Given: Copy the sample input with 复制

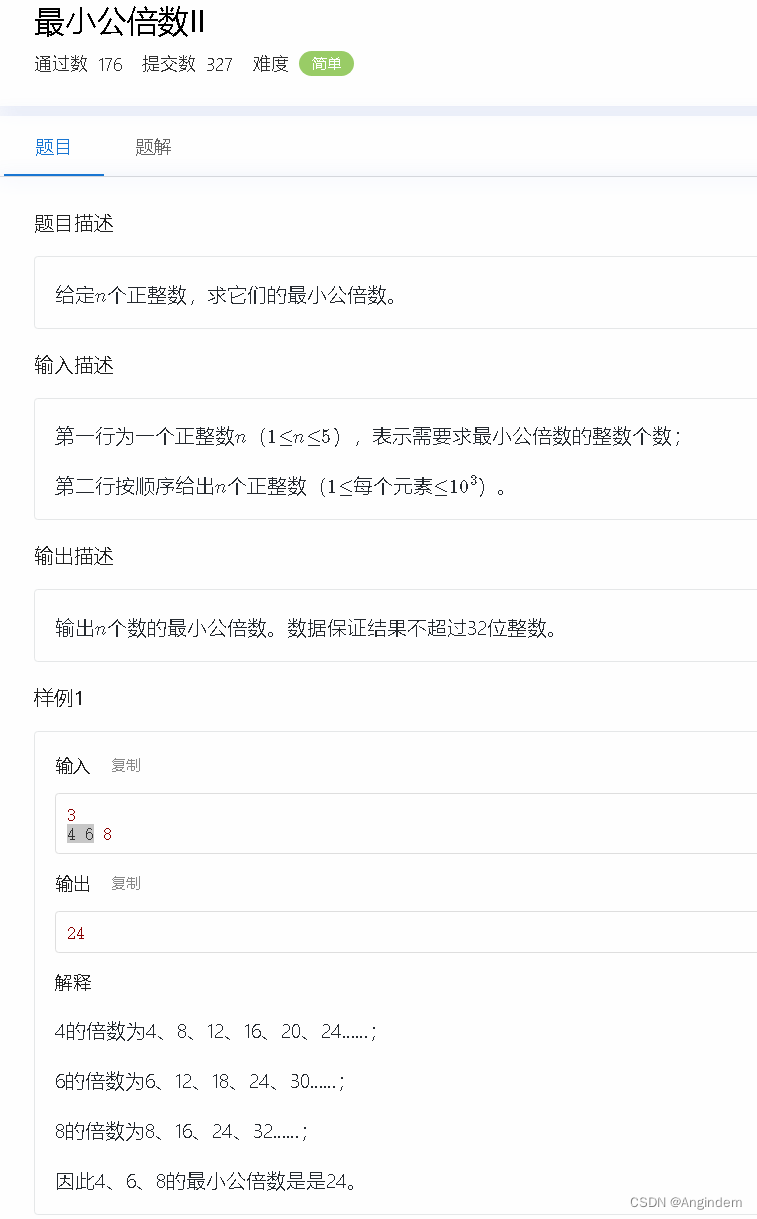Looking at the screenshot, I should [x=126, y=765].
